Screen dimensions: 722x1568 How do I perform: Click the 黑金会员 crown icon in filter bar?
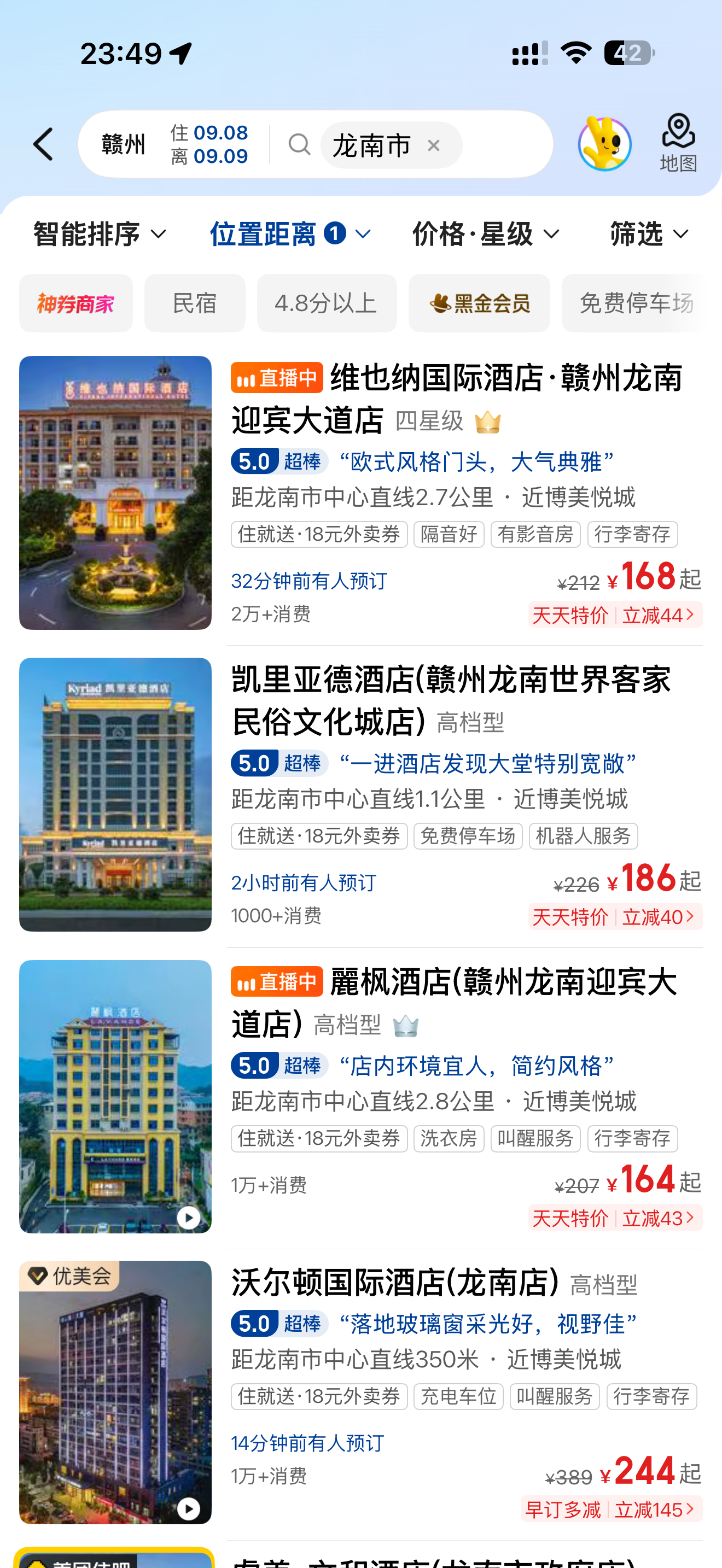pyautogui.click(x=442, y=302)
